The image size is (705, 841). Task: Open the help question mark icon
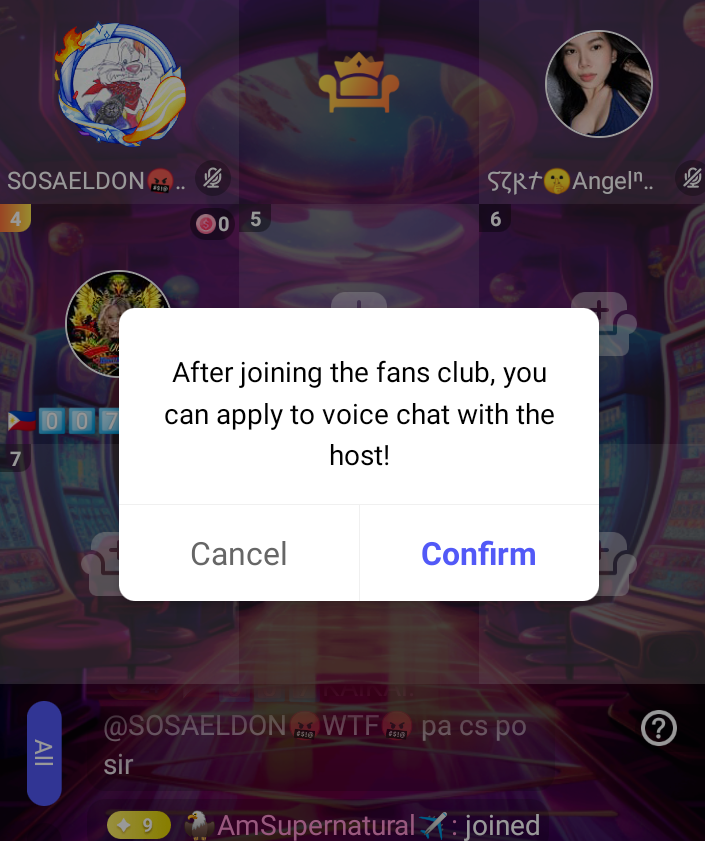[658, 729]
